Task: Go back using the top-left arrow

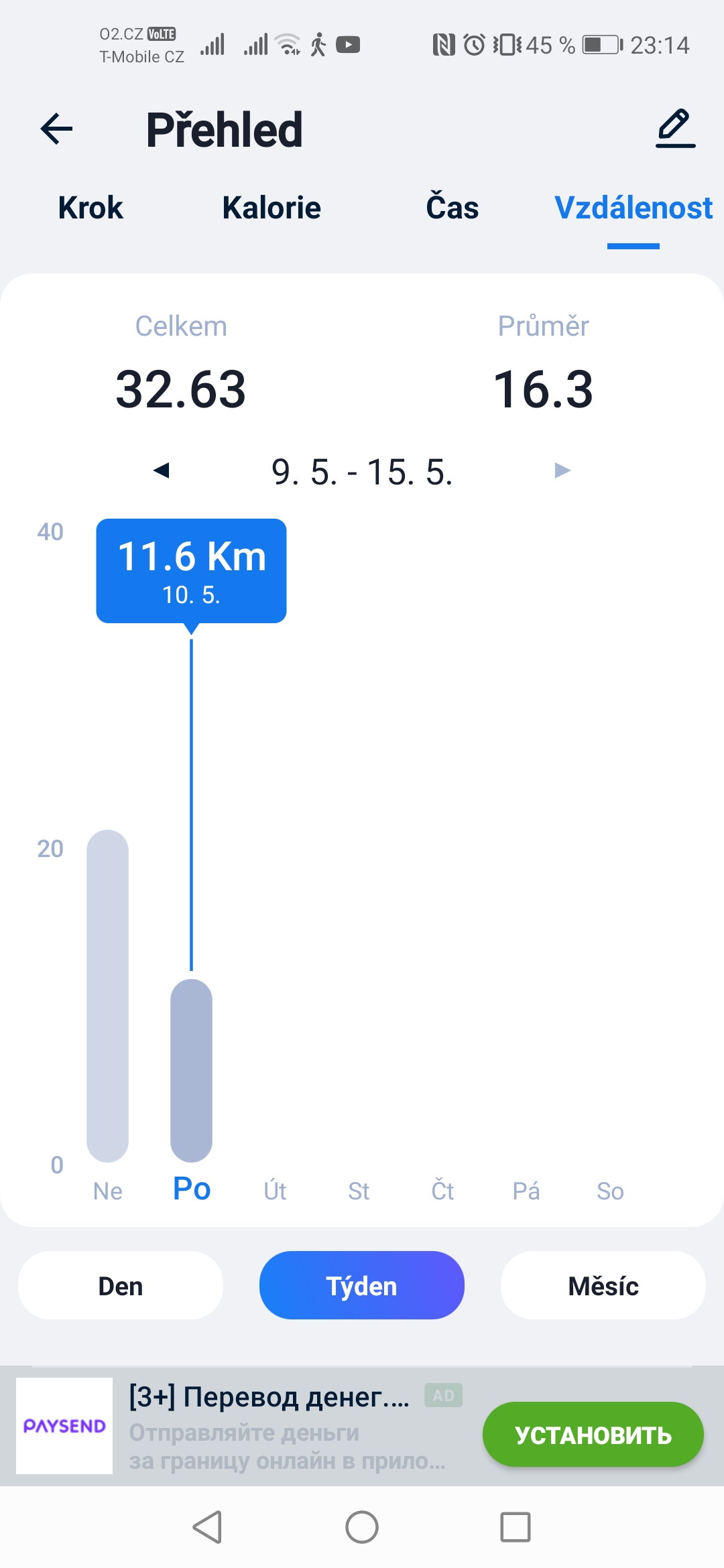Action: pyautogui.click(x=56, y=129)
